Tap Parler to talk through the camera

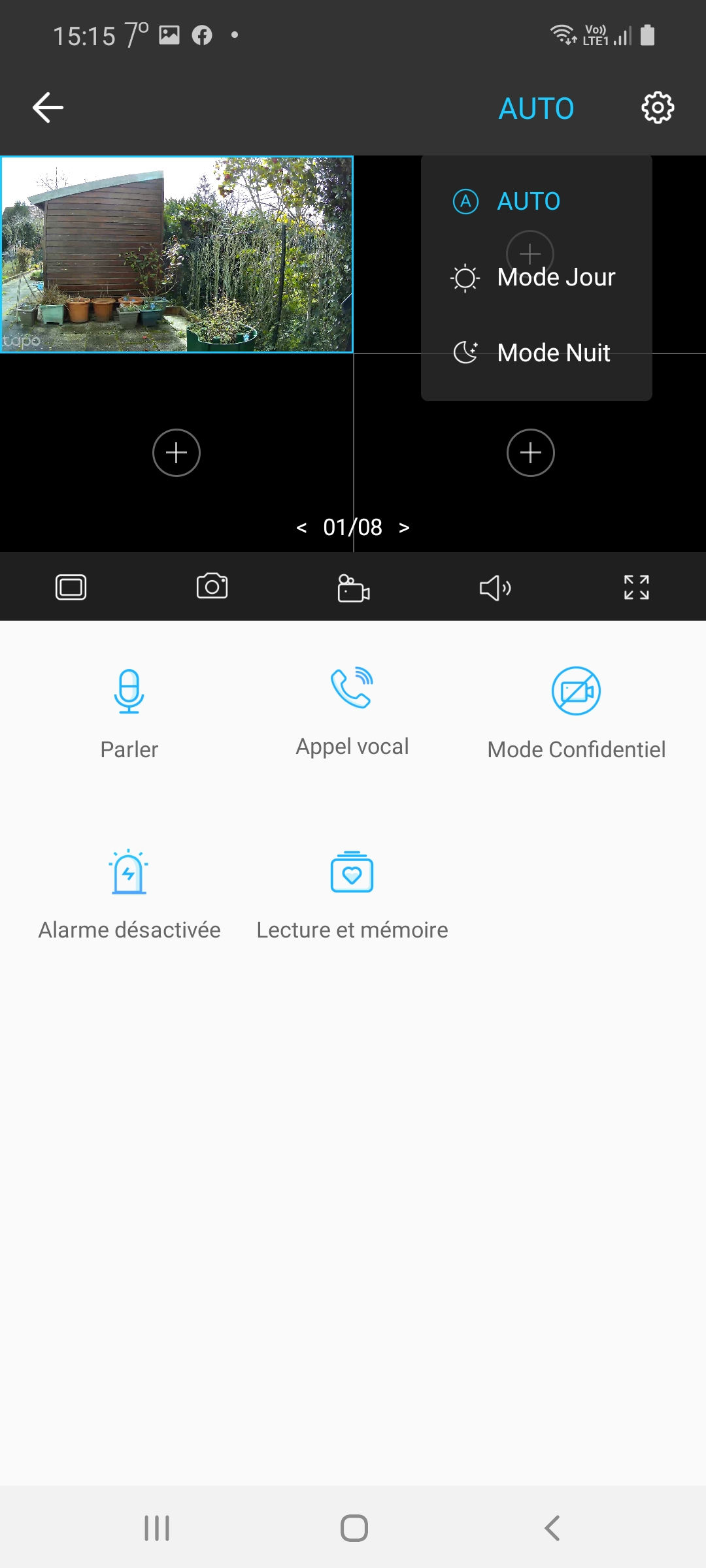click(129, 712)
